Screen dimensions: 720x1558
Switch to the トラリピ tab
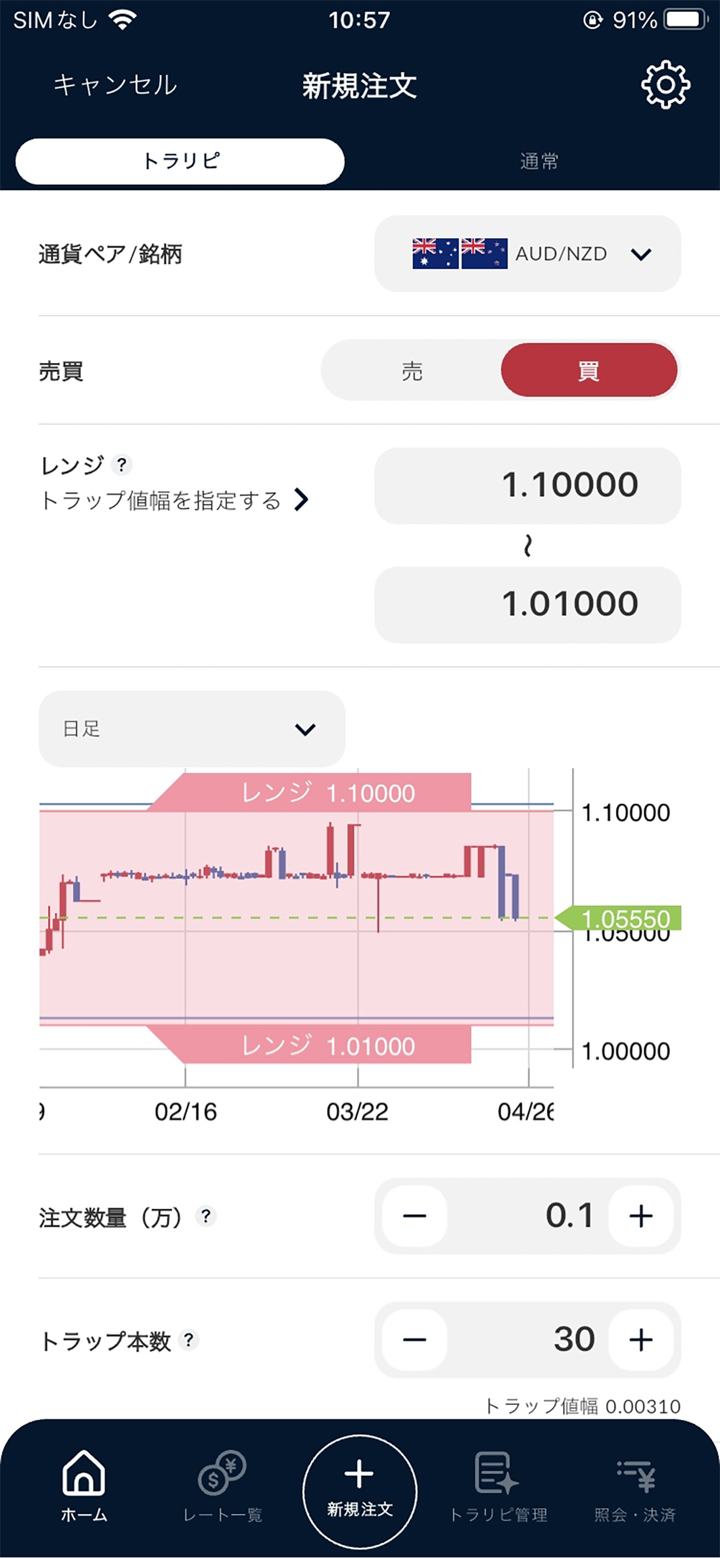pyautogui.click(x=180, y=162)
